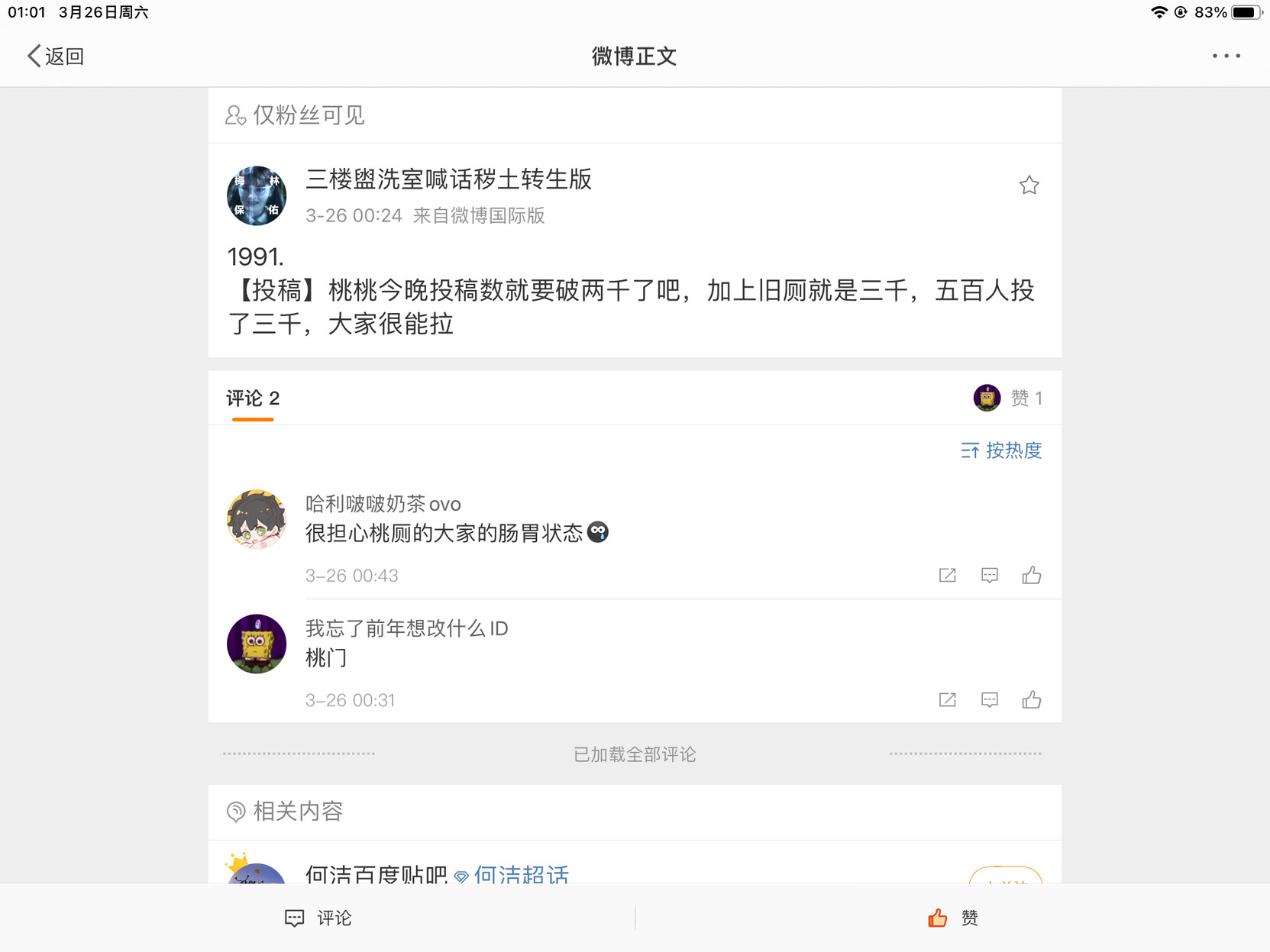This screenshot has width=1270, height=952.
Task: Reply to the 桃门 comment
Action: point(989,700)
